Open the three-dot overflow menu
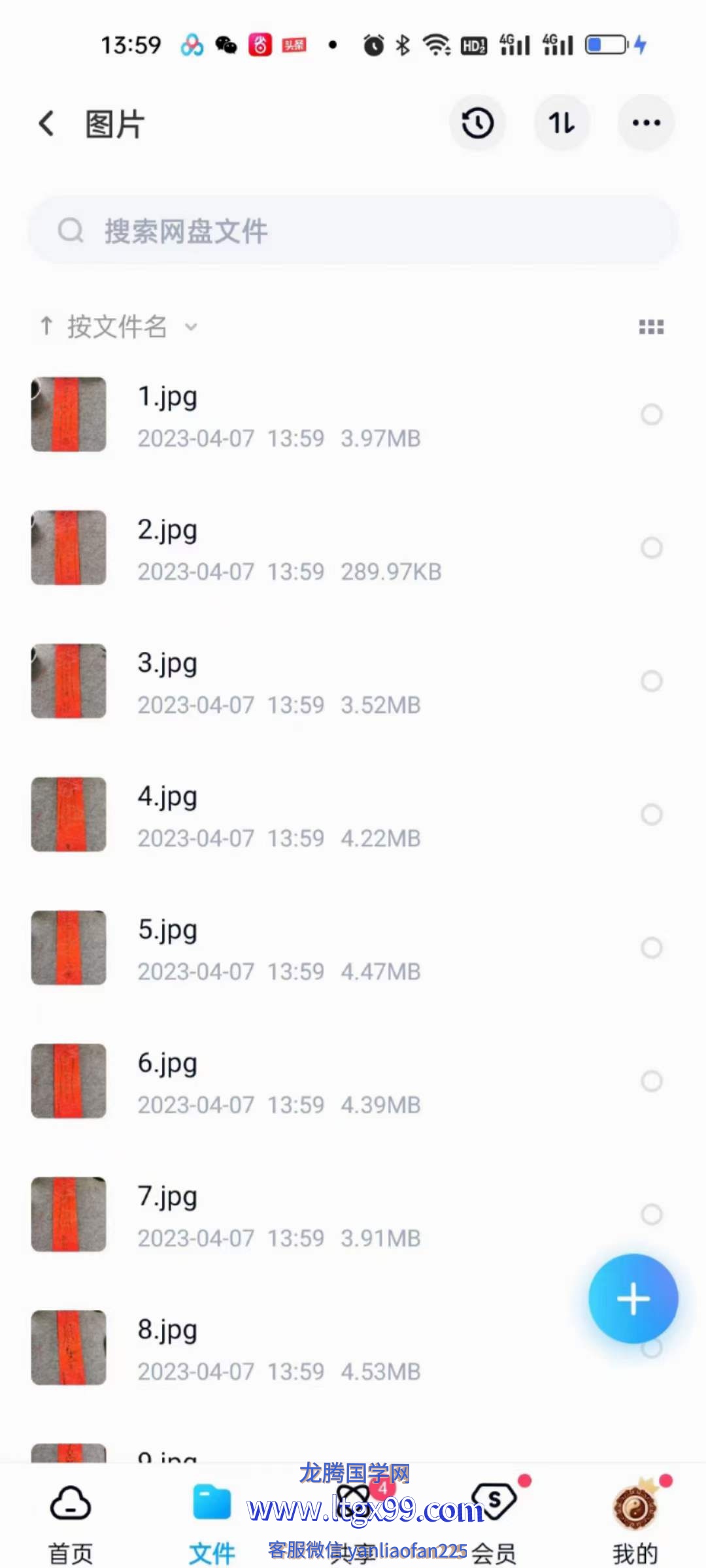This screenshot has height=1568, width=706. coord(646,123)
